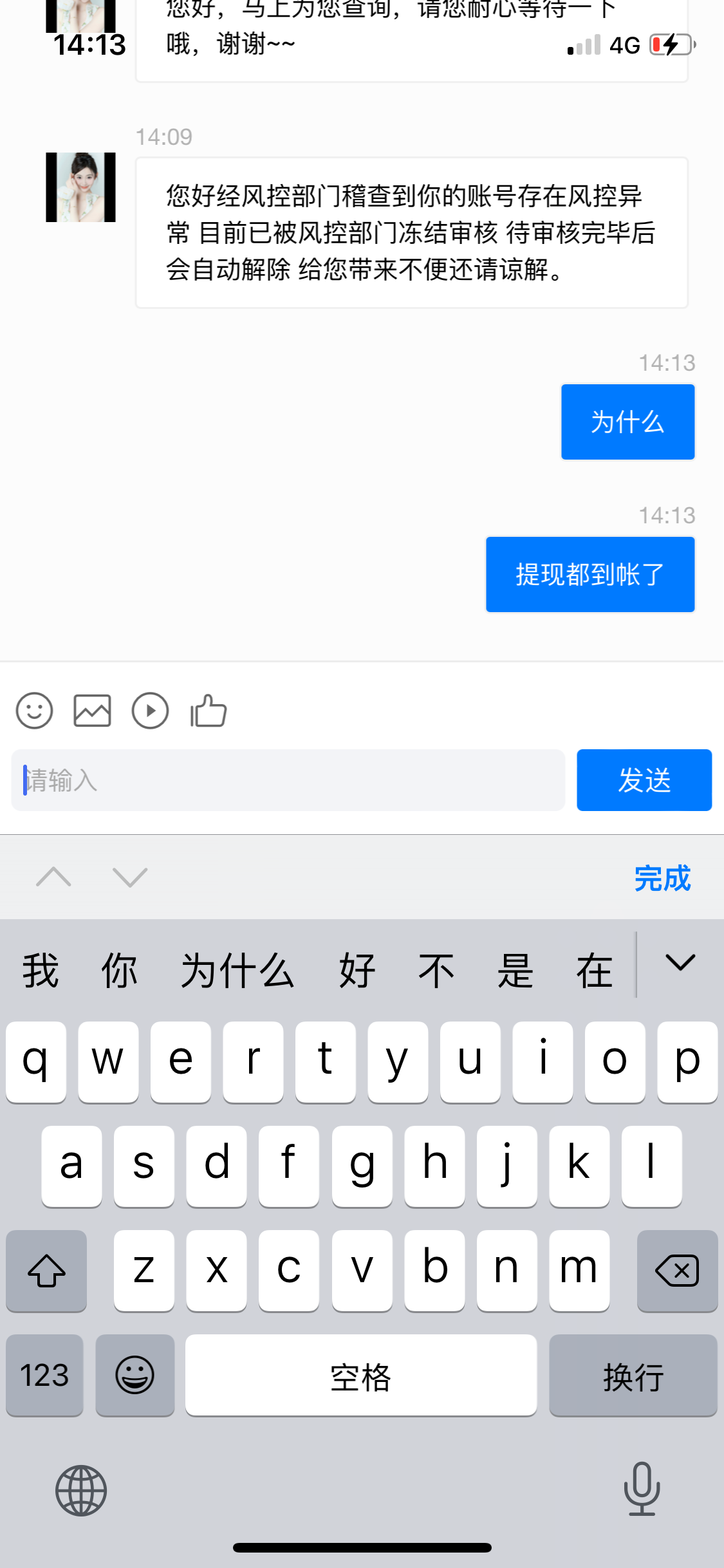Tap the thumbs-up rating icon
The height and width of the screenshot is (1568, 724).
coord(209,711)
